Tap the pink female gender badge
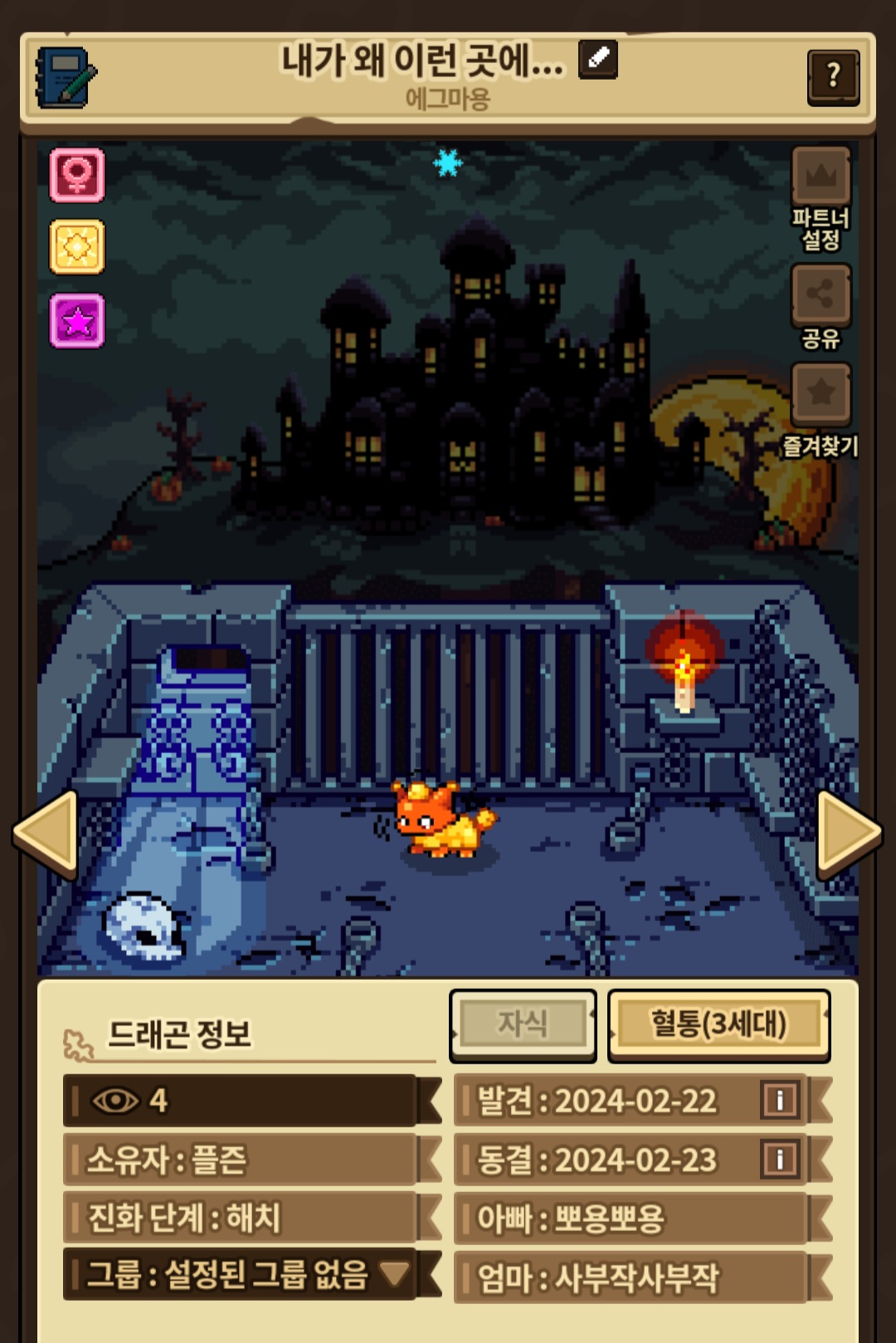This screenshot has width=896, height=1343. coord(77,175)
